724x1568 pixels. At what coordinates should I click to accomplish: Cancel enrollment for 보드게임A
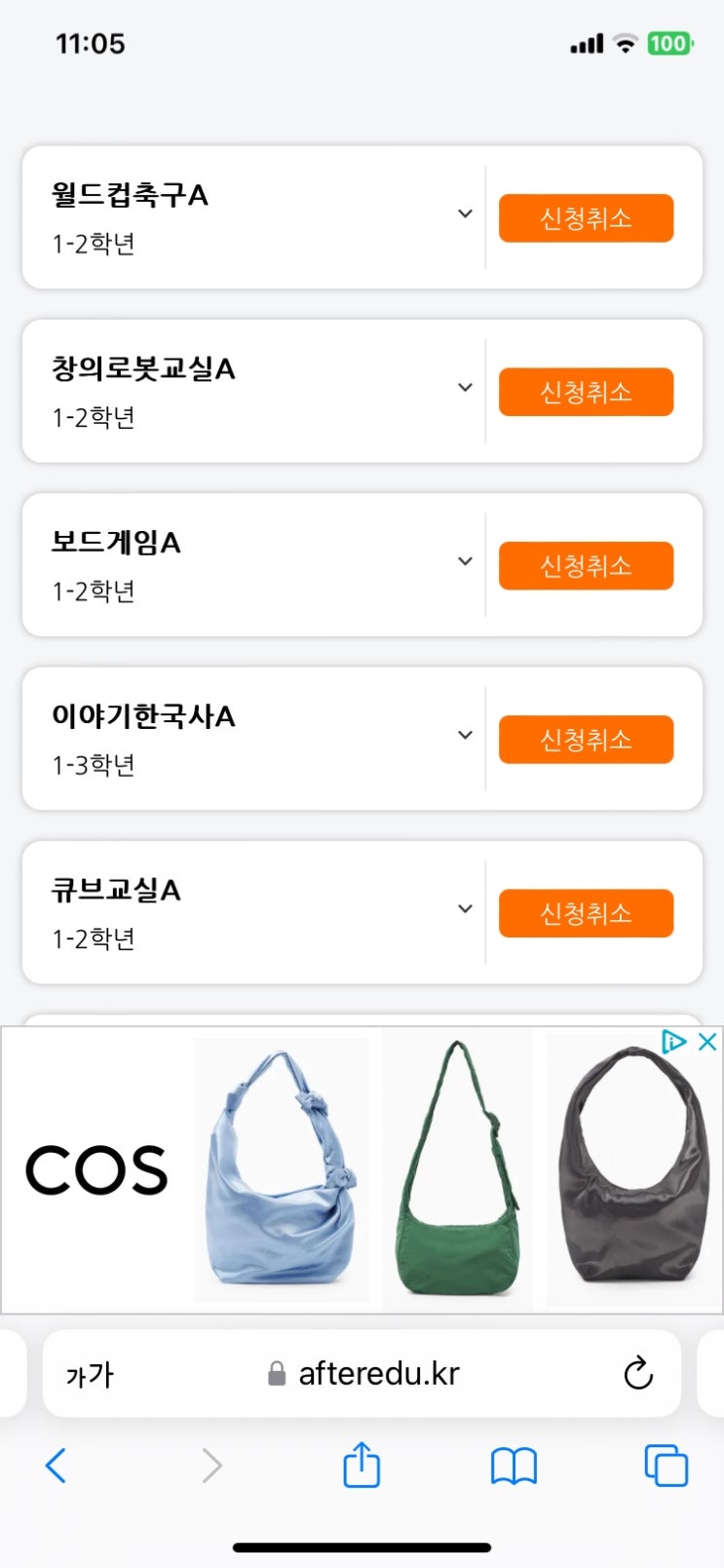pos(586,565)
